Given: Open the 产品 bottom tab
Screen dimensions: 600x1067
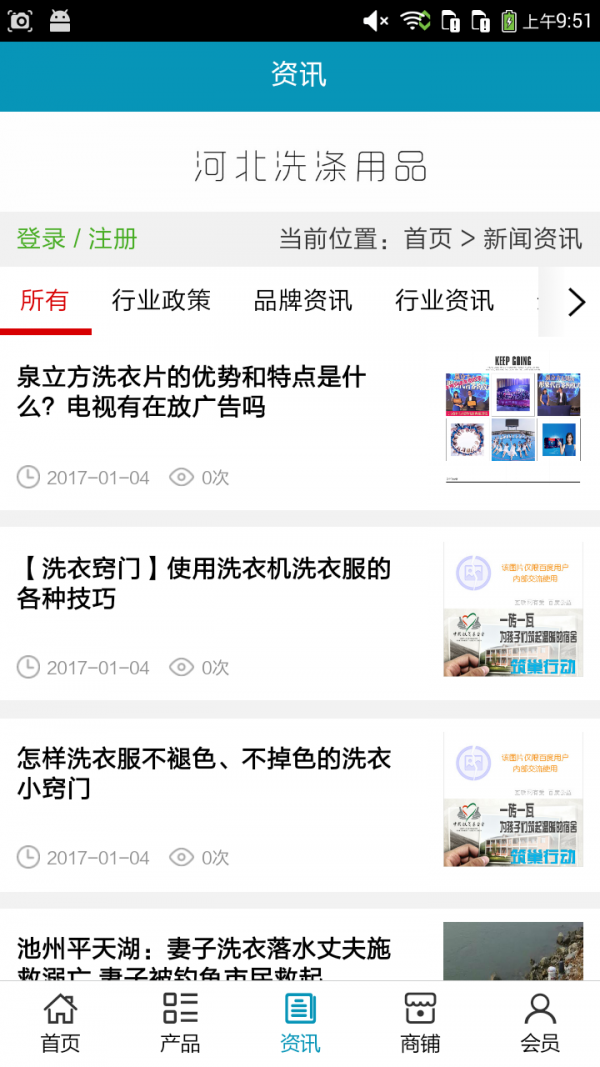Looking at the screenshot, I should [180, 1023].
